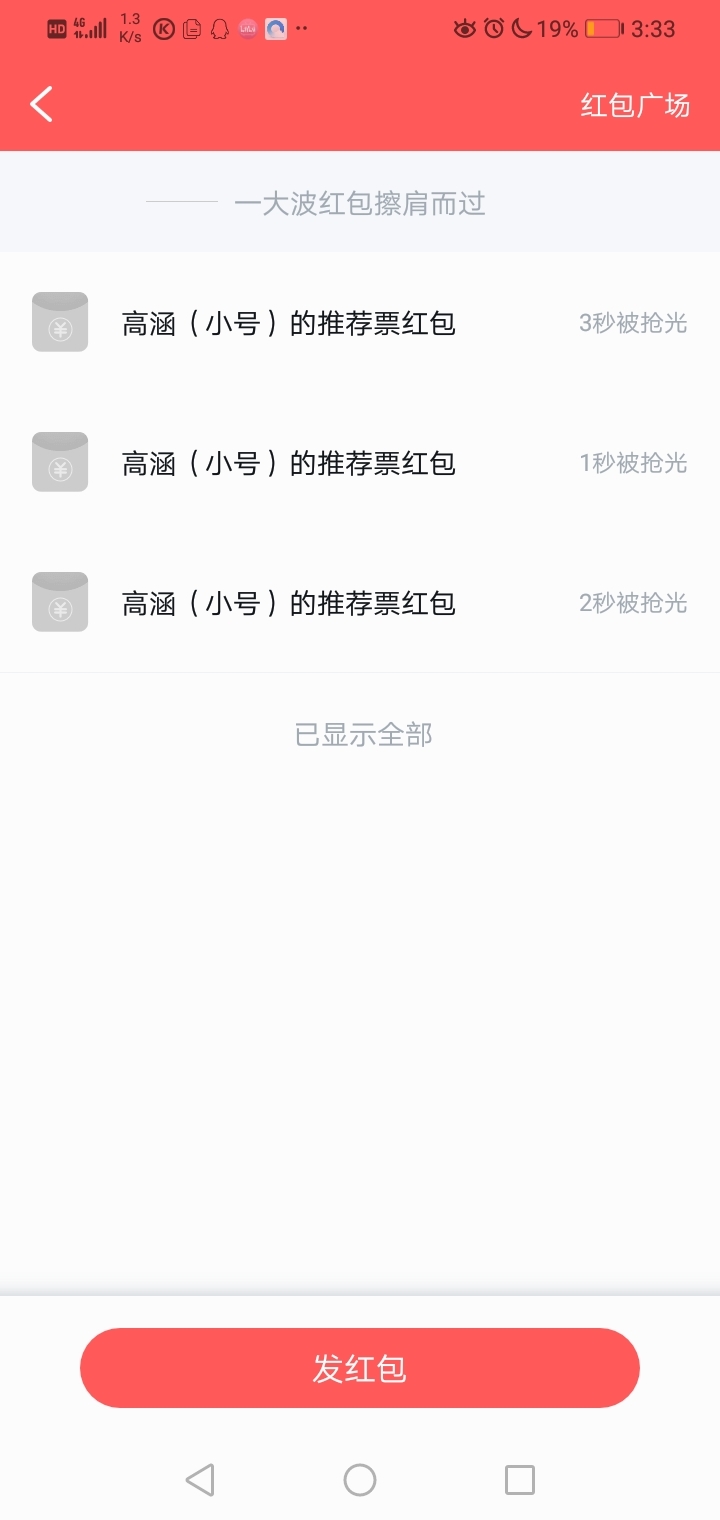Tap the 发红包 button

tap(360, 1368)
